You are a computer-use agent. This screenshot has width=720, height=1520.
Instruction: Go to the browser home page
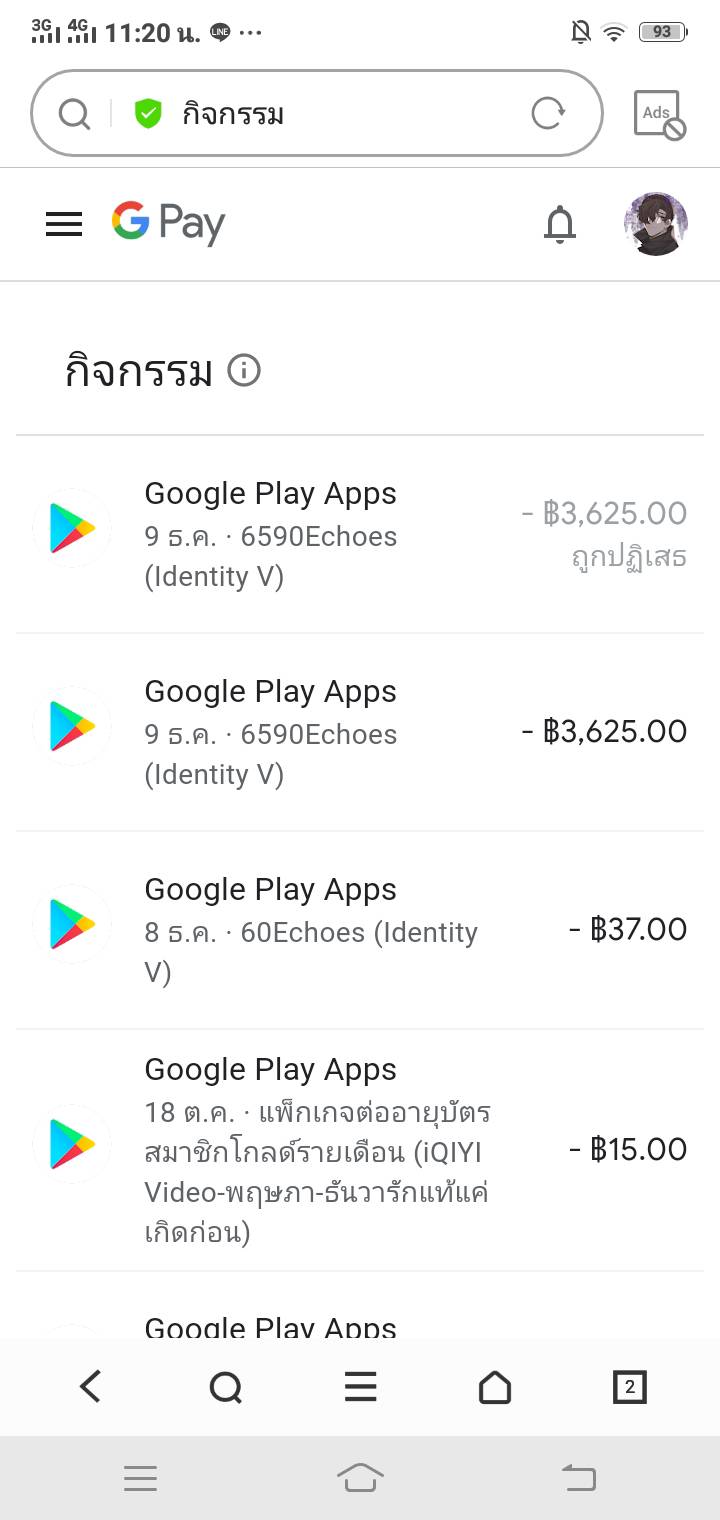tap(495, 1387)
